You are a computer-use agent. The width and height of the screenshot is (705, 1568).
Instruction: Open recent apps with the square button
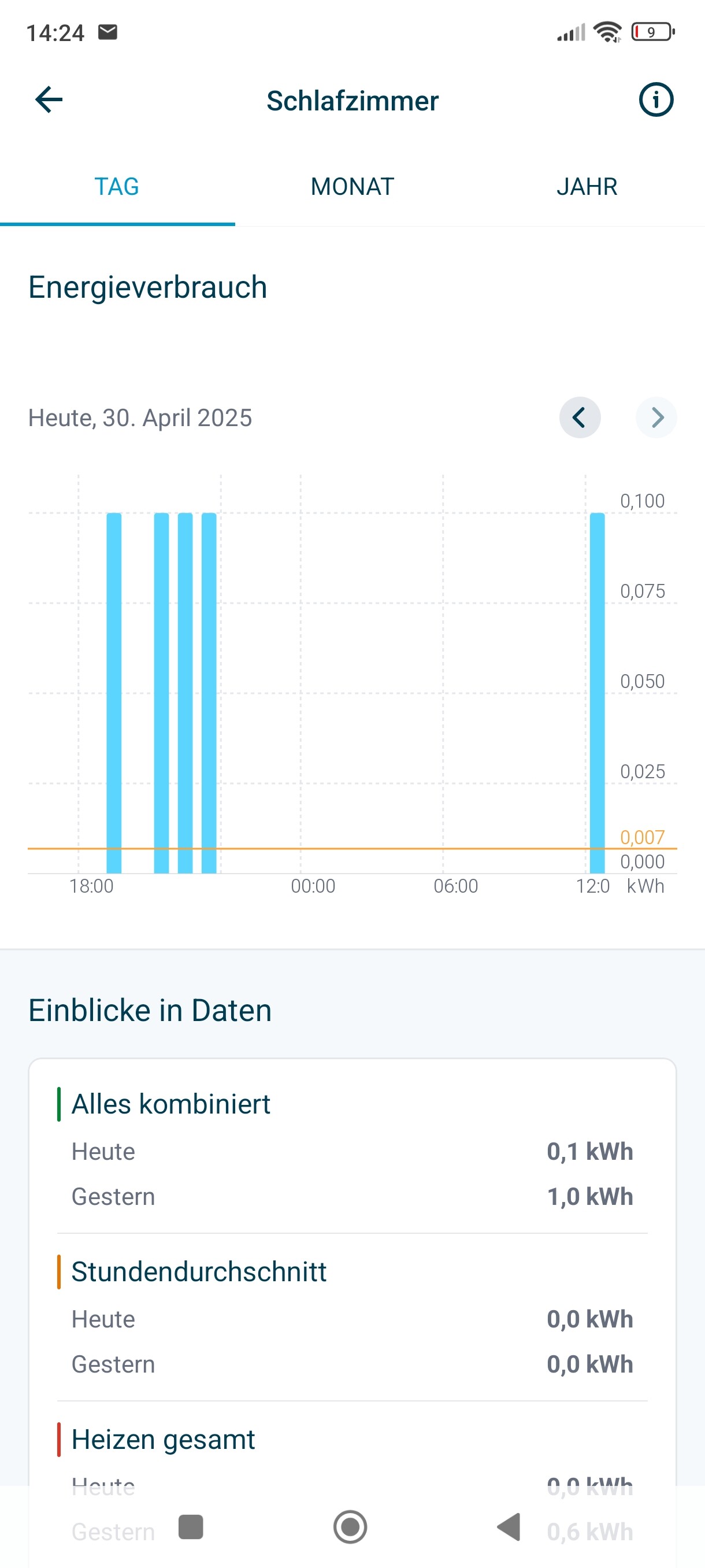pyautogui.click(x=191, y=1526)
